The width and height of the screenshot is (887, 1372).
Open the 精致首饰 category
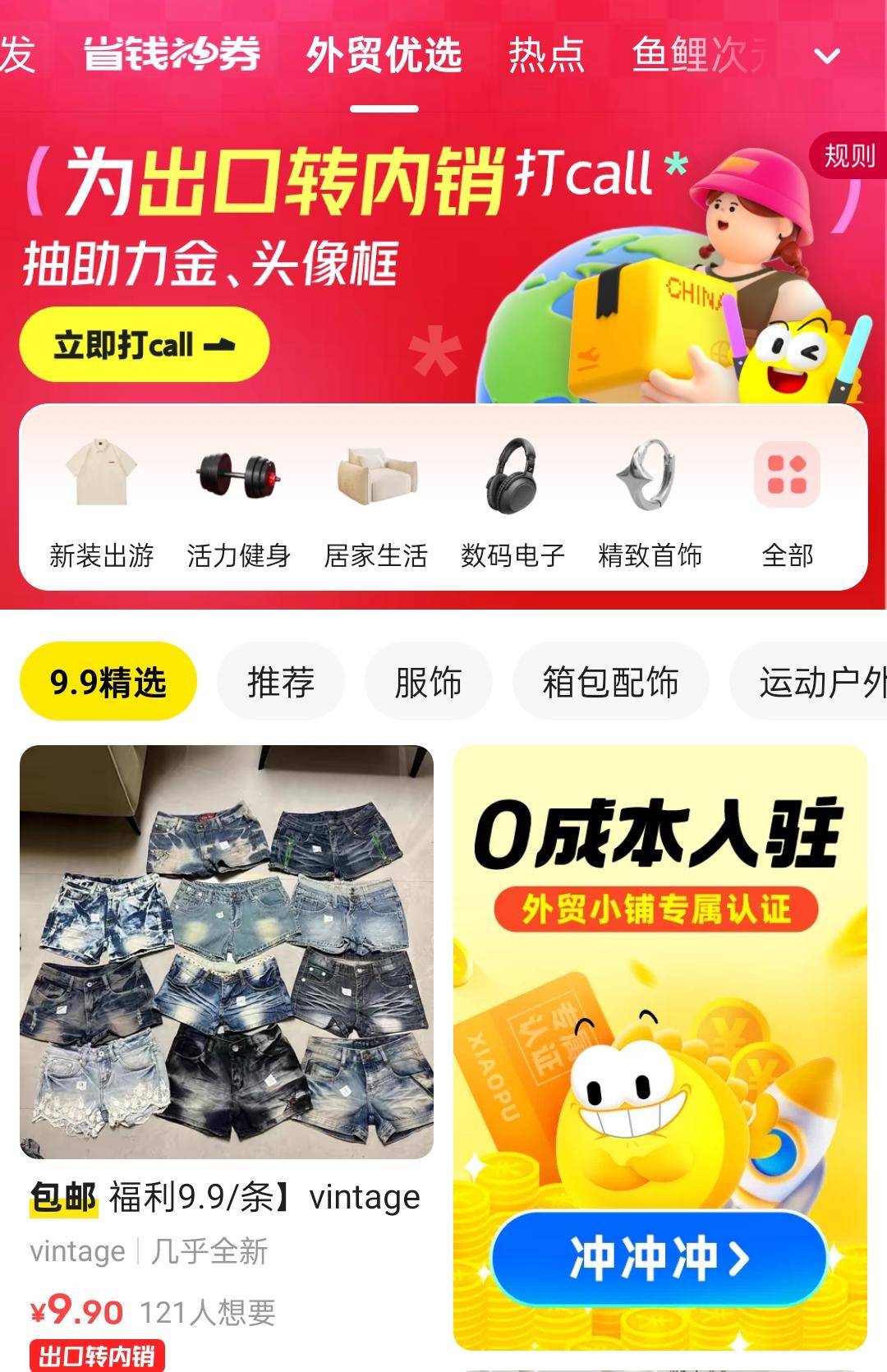point(650,503)
